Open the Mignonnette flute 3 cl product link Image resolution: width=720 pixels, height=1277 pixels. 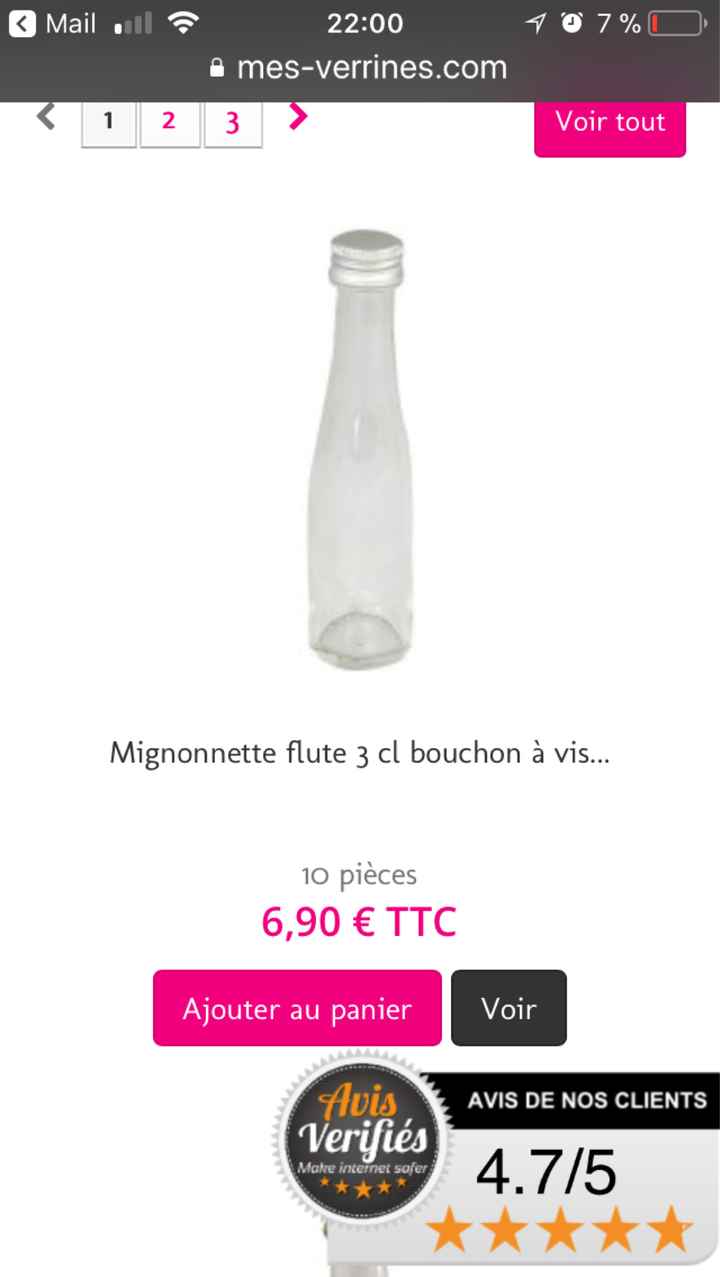point(360,753)
